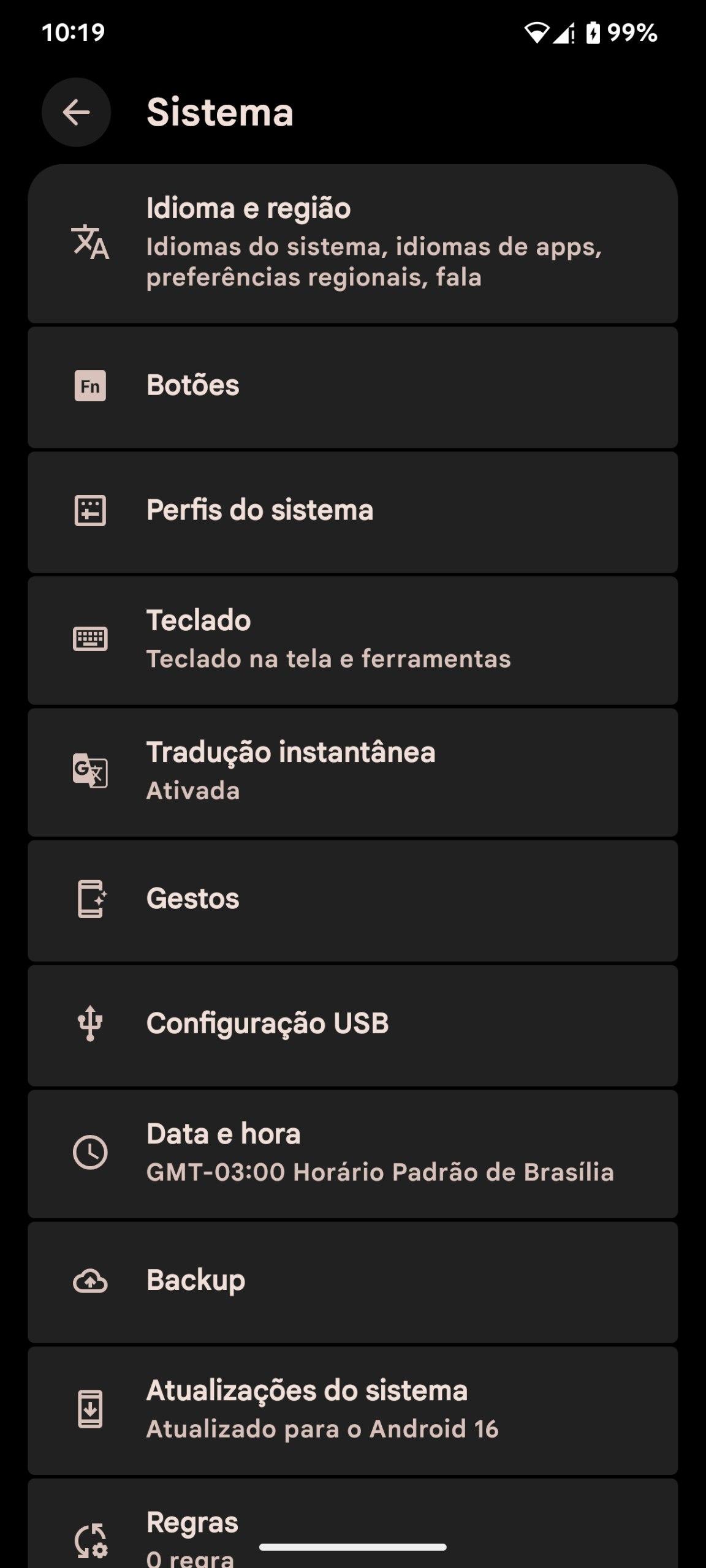Open Tradução instantânea
Viewport: 706px width, 1568px height.
click(x=352, y=772)
